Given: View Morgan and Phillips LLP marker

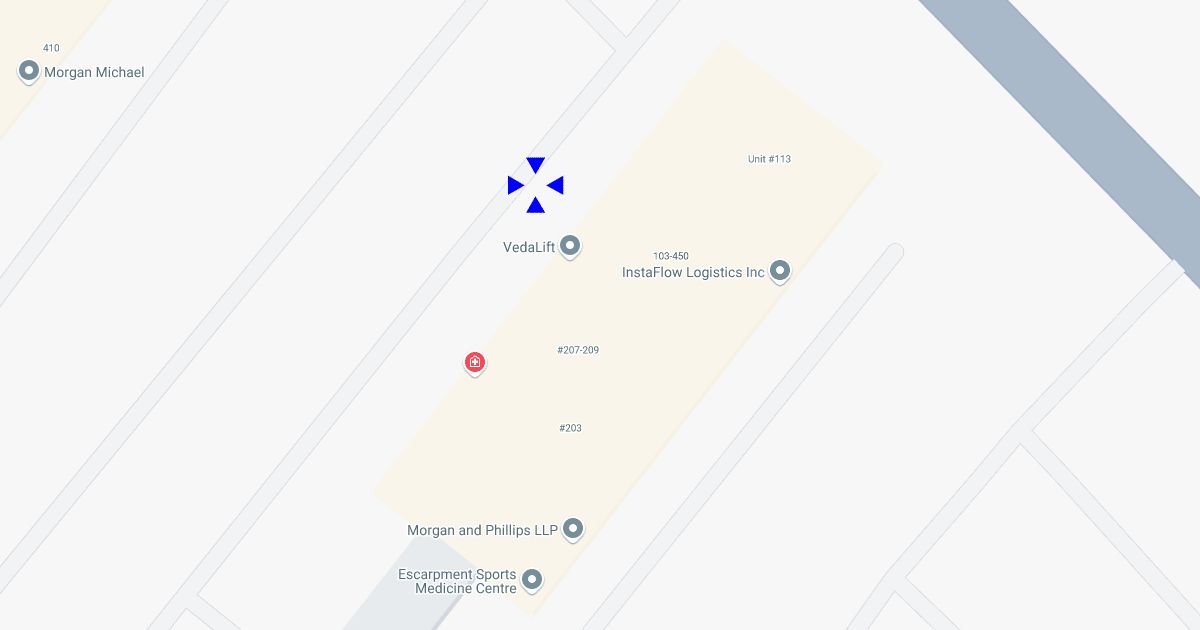Looking at the screenshot, I should [x=573, y=528].
